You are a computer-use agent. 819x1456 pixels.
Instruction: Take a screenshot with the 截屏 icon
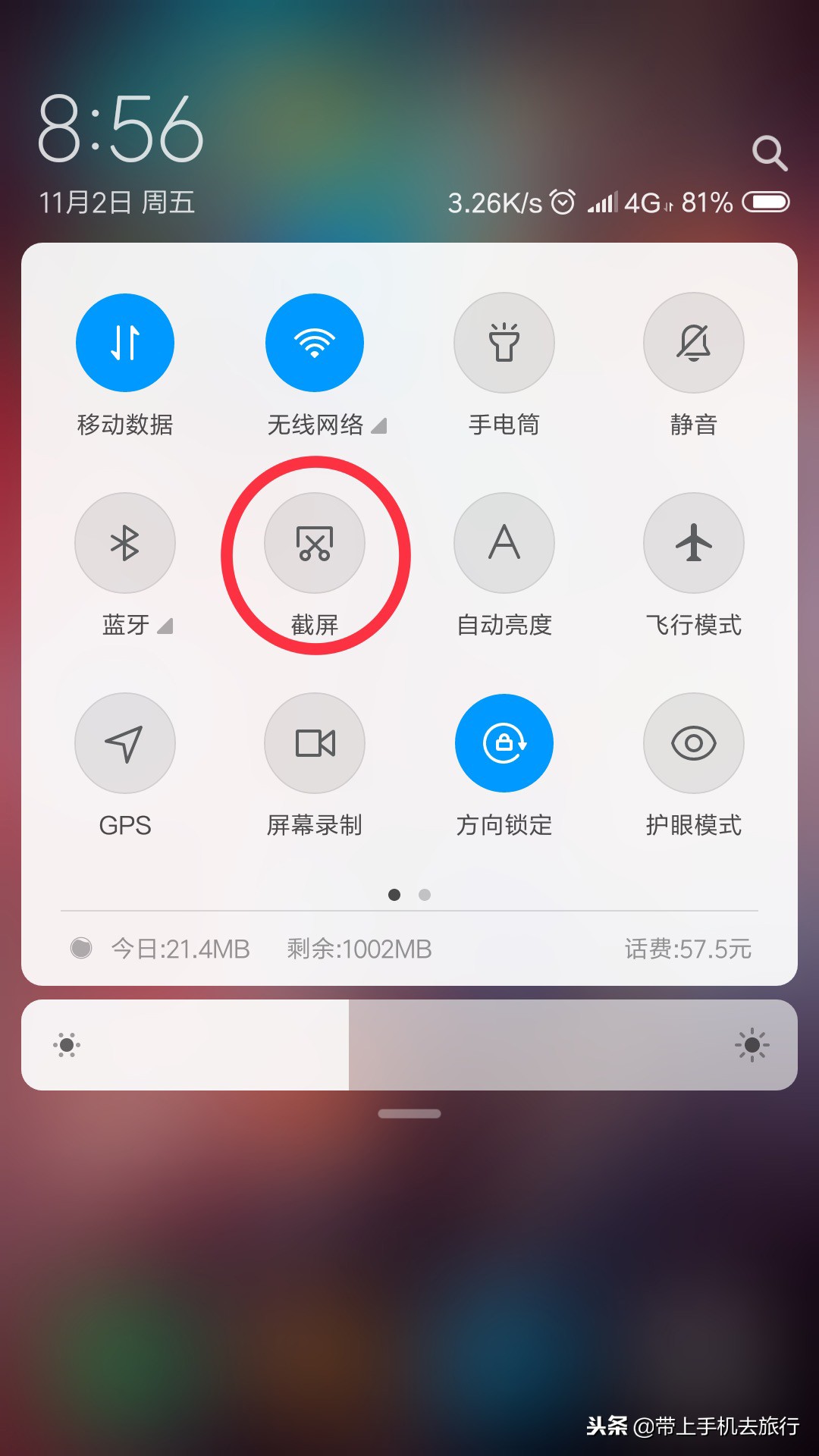[x=315, y=543]
